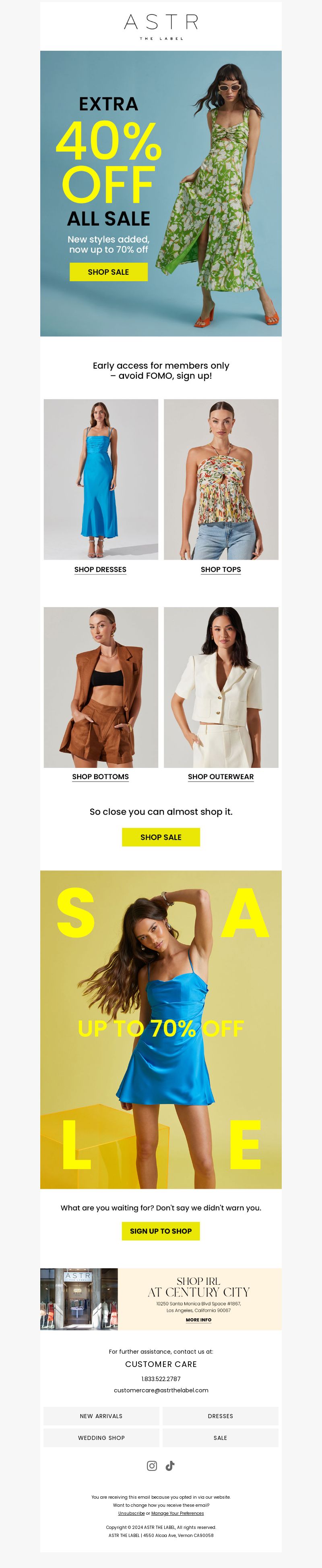Open ASTR's TikTok page

tap(170, 1466)
